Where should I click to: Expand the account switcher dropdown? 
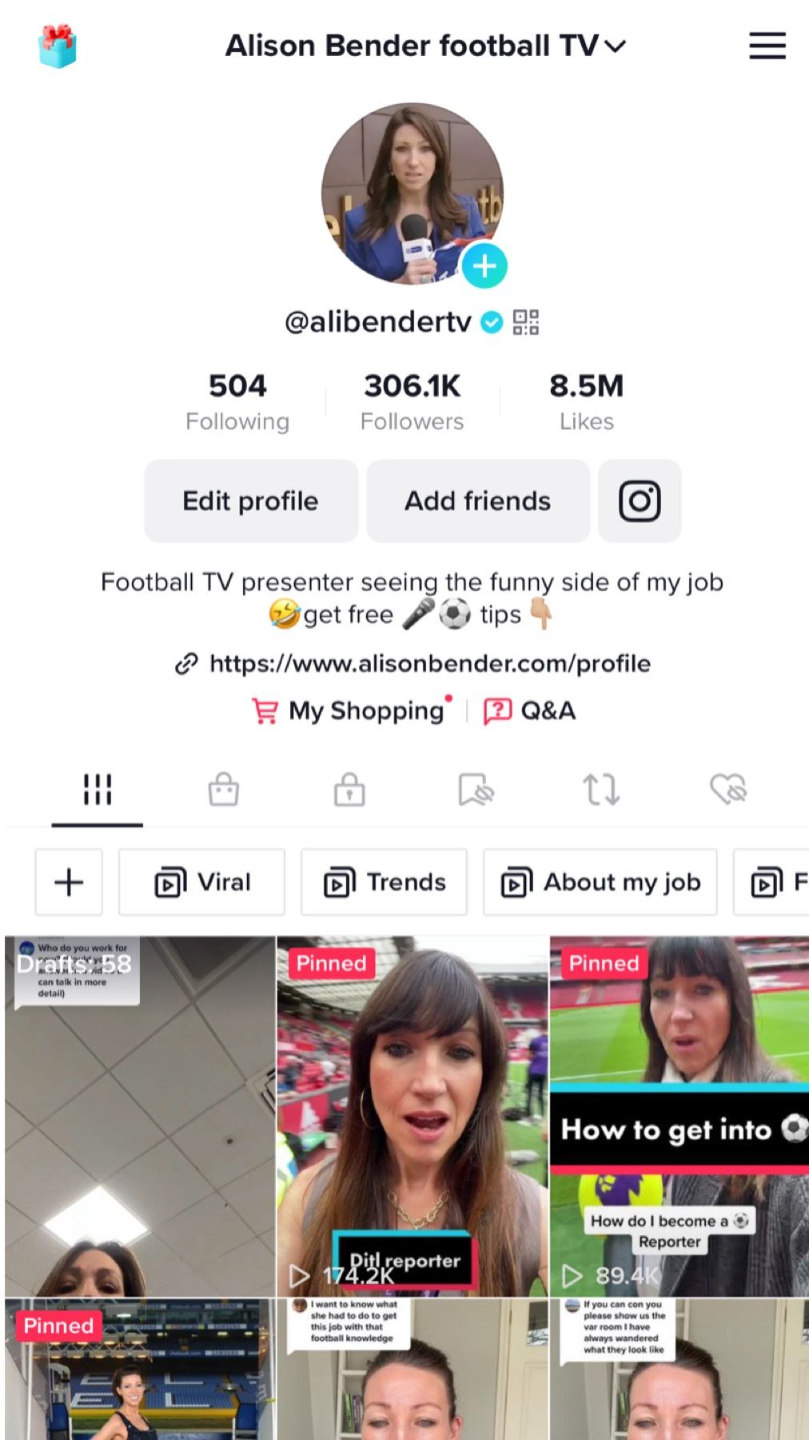tap(614, 46)
